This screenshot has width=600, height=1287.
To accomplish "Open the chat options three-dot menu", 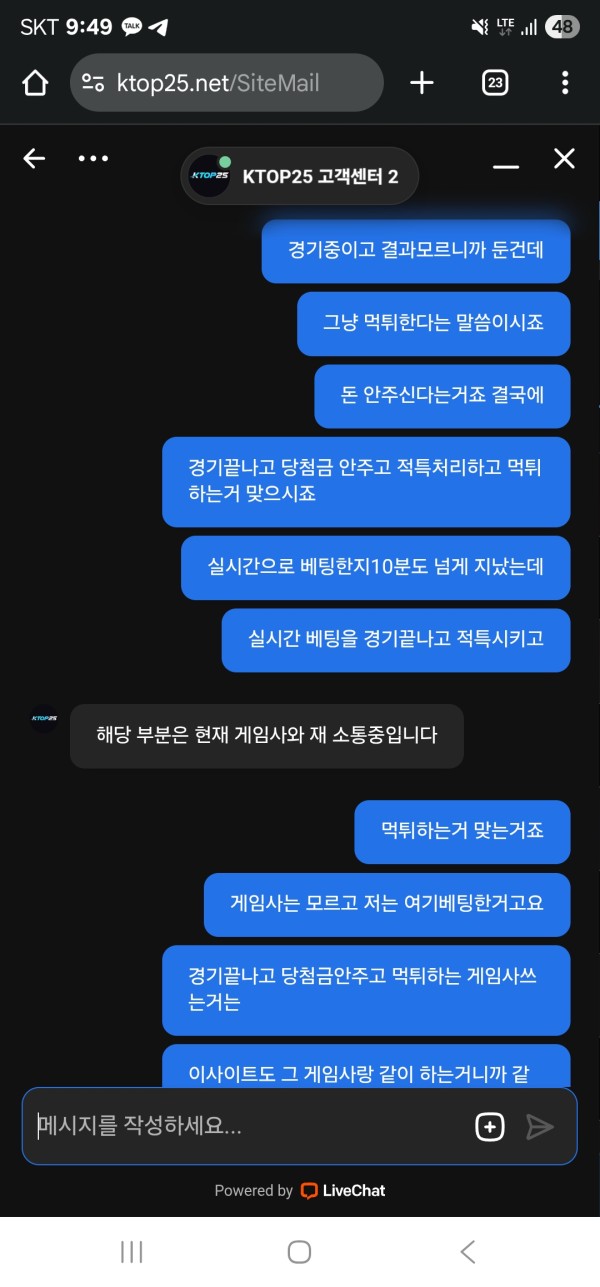I will pyautogui.click(x=93, y=159).
